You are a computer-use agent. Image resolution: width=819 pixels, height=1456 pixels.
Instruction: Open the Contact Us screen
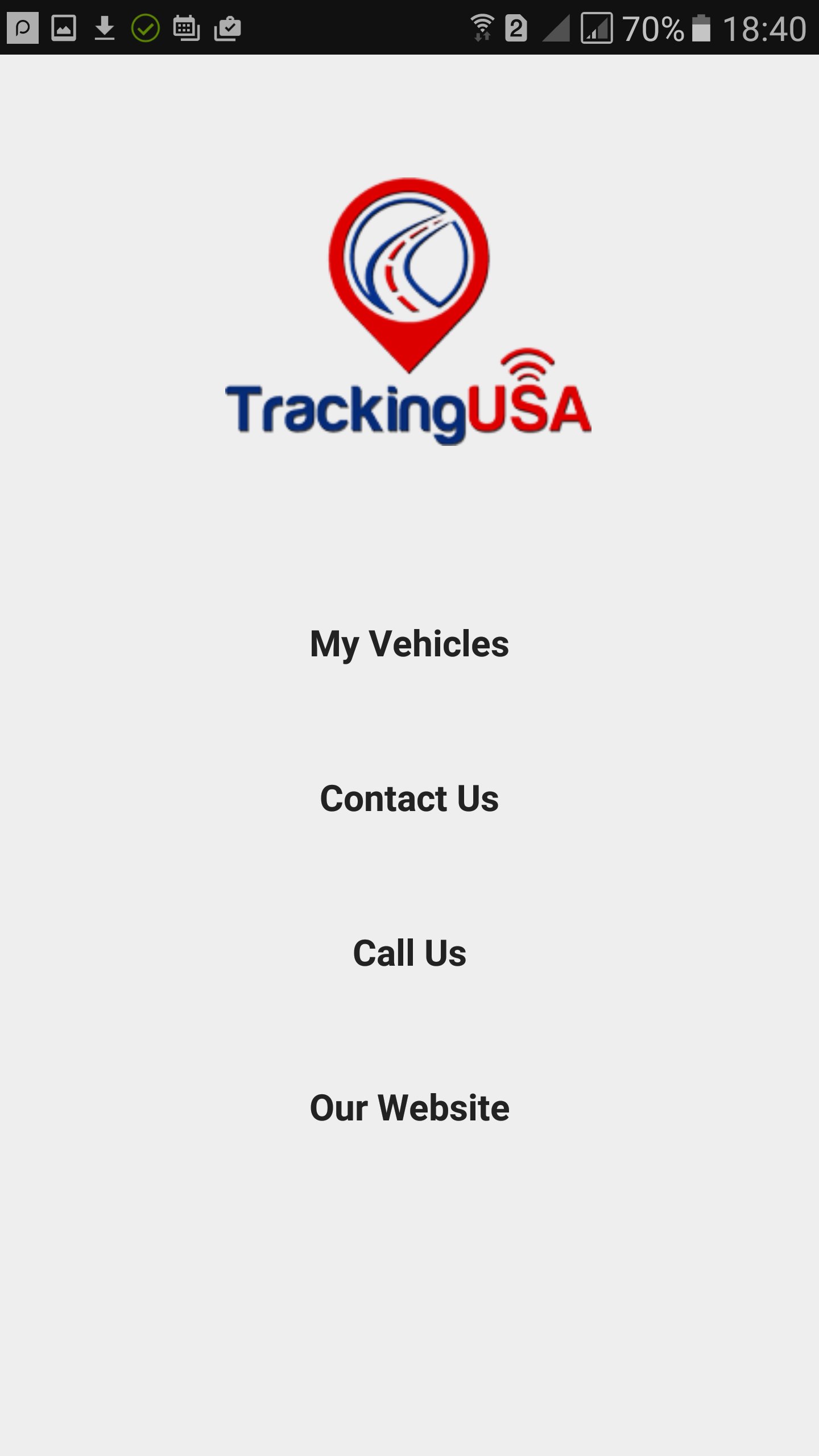(408, 799)
